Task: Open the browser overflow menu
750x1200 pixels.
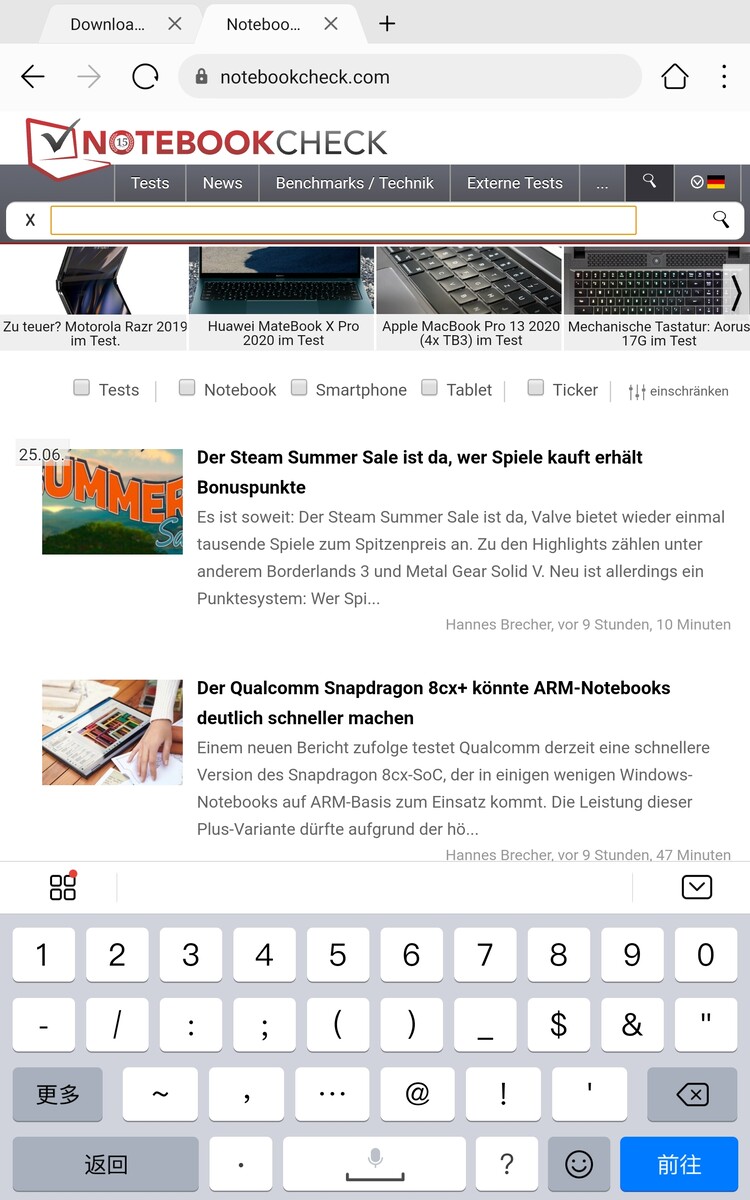Action: pyautogui.click(x=724, y=77)
